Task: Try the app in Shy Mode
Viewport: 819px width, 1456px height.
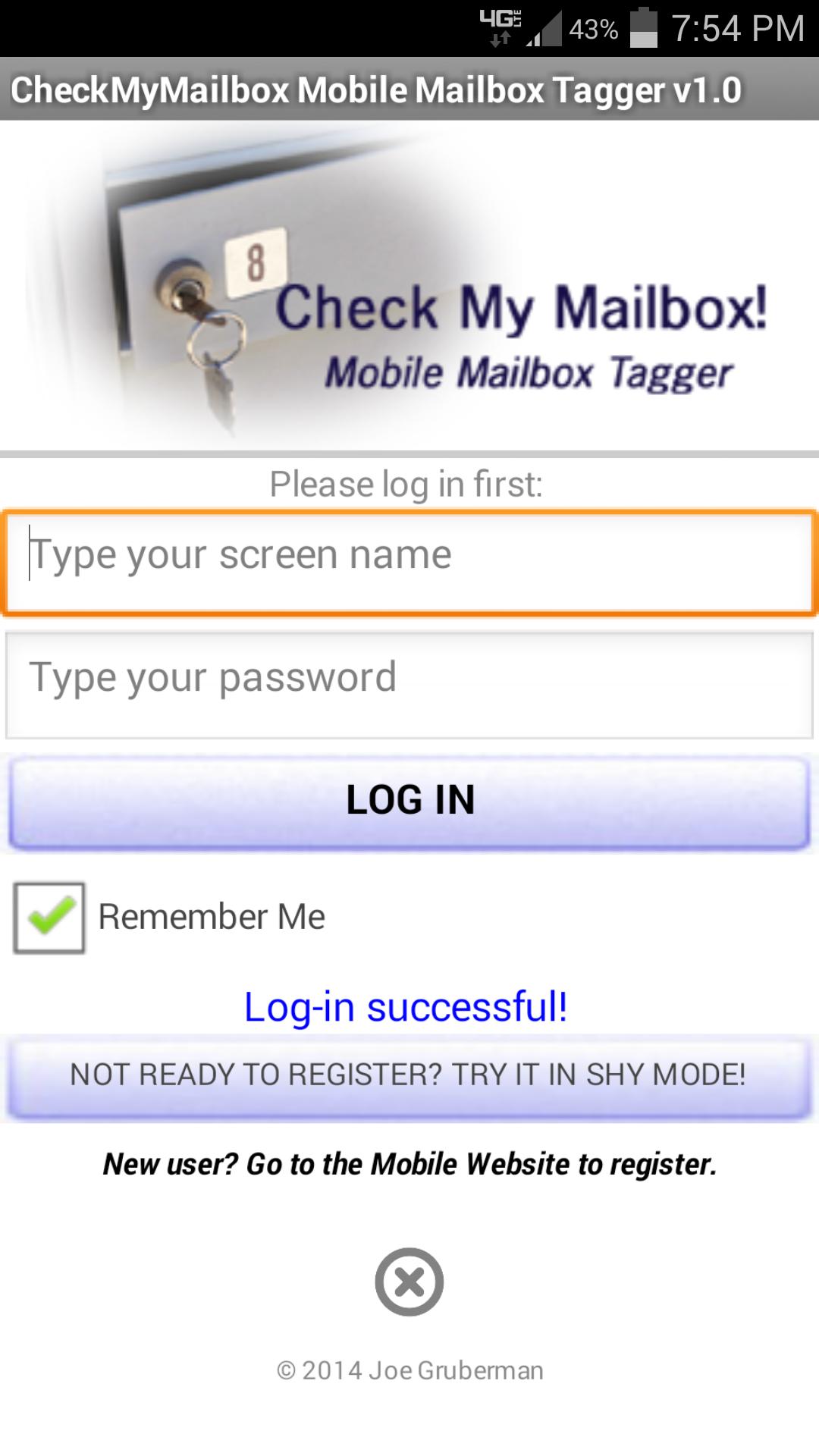Action: click(409, 1075)
